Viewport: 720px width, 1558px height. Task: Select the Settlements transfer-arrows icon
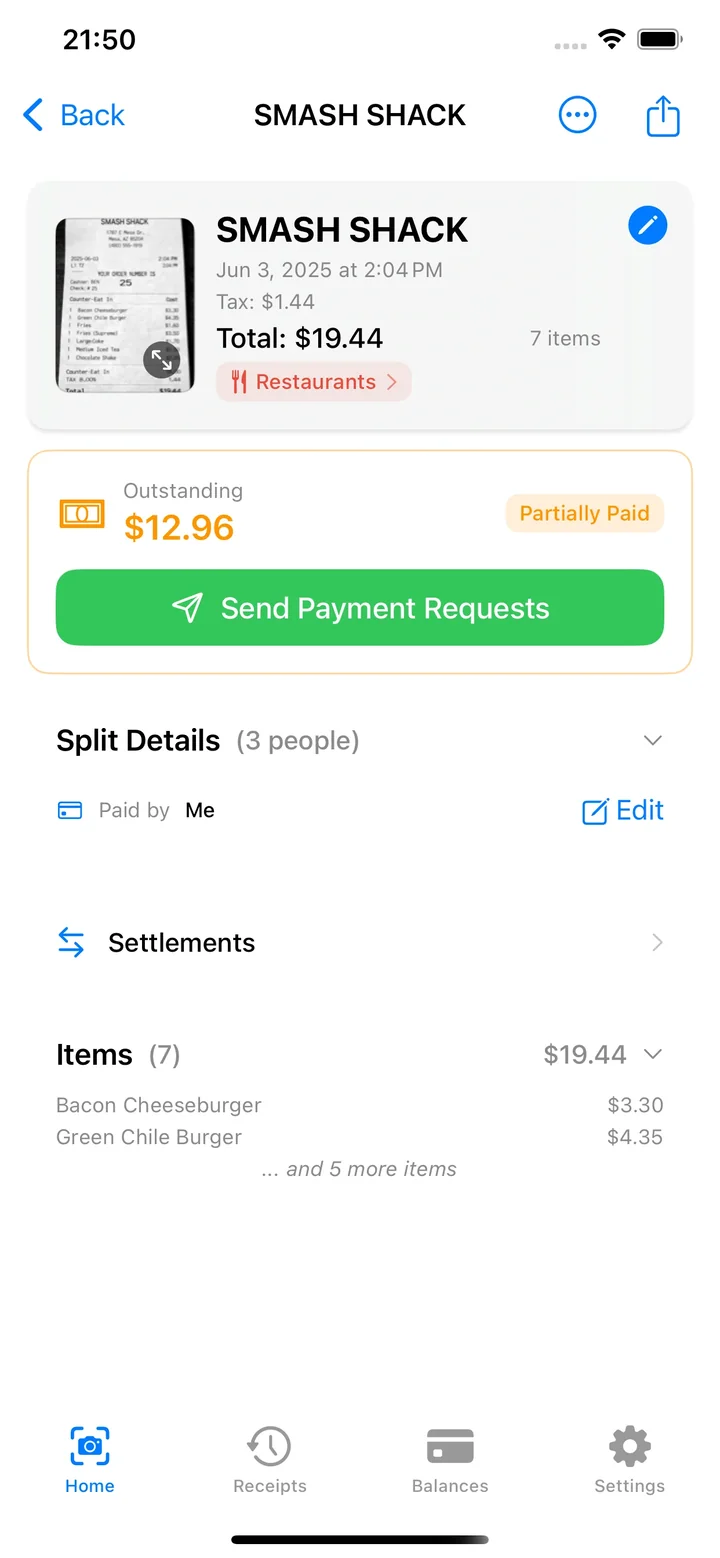[70, 942]
